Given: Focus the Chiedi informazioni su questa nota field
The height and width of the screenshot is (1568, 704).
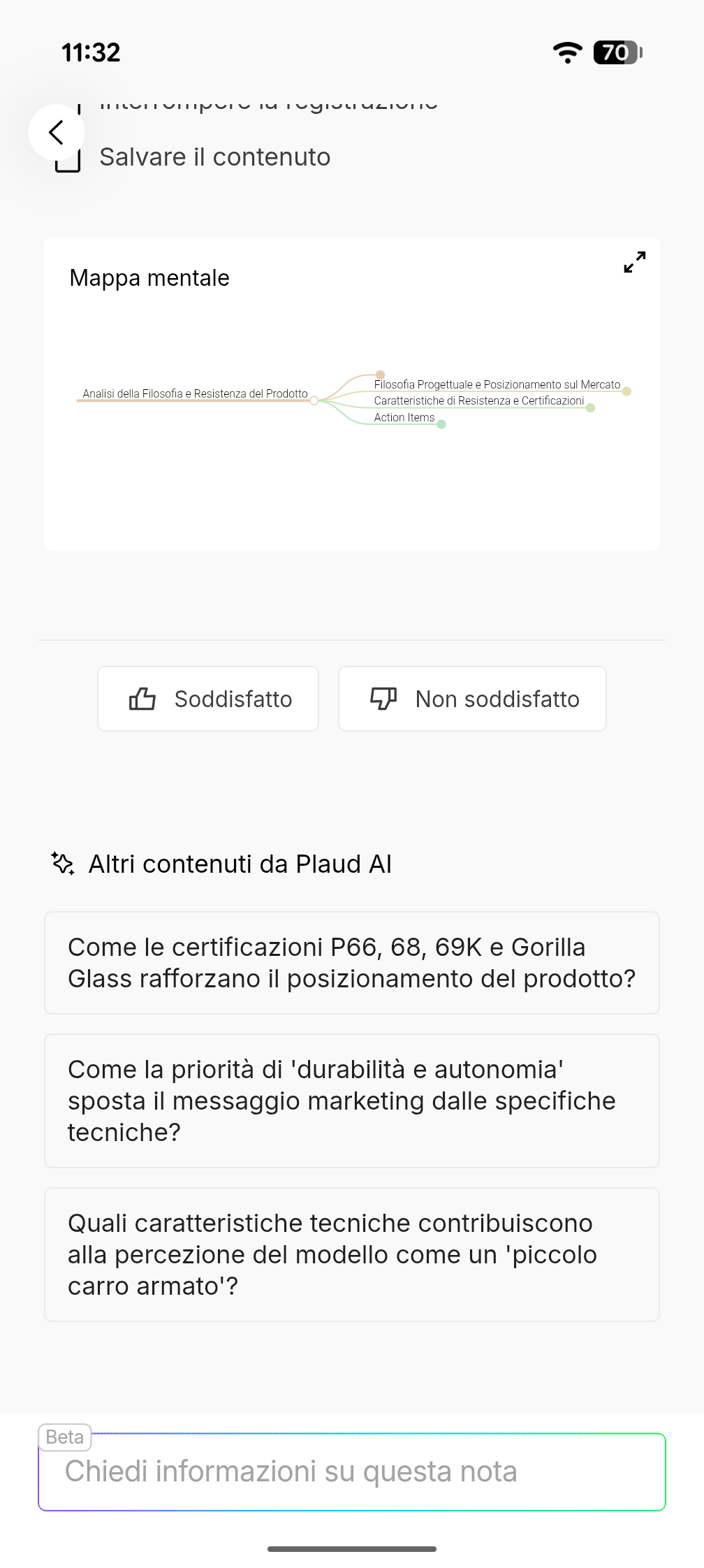Looking at the screenshot, I should [x=351, y=1472].
